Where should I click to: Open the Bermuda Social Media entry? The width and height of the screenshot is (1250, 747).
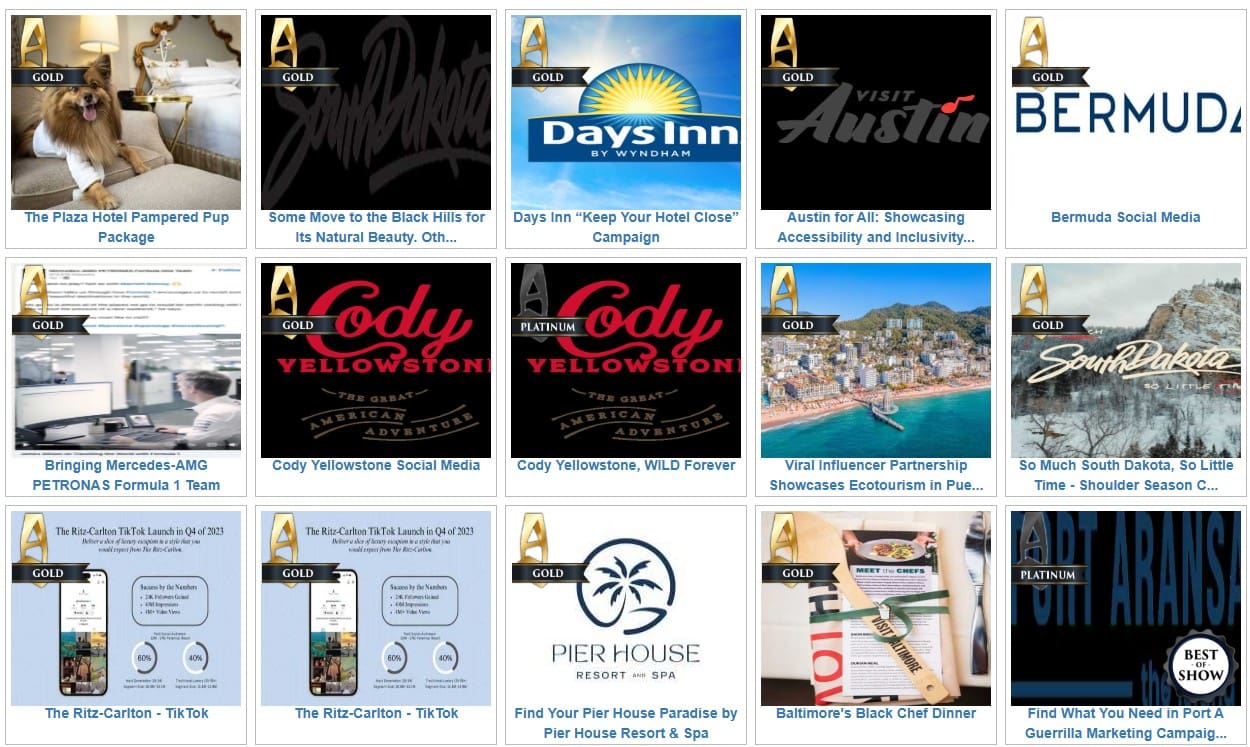[1125, 217]
